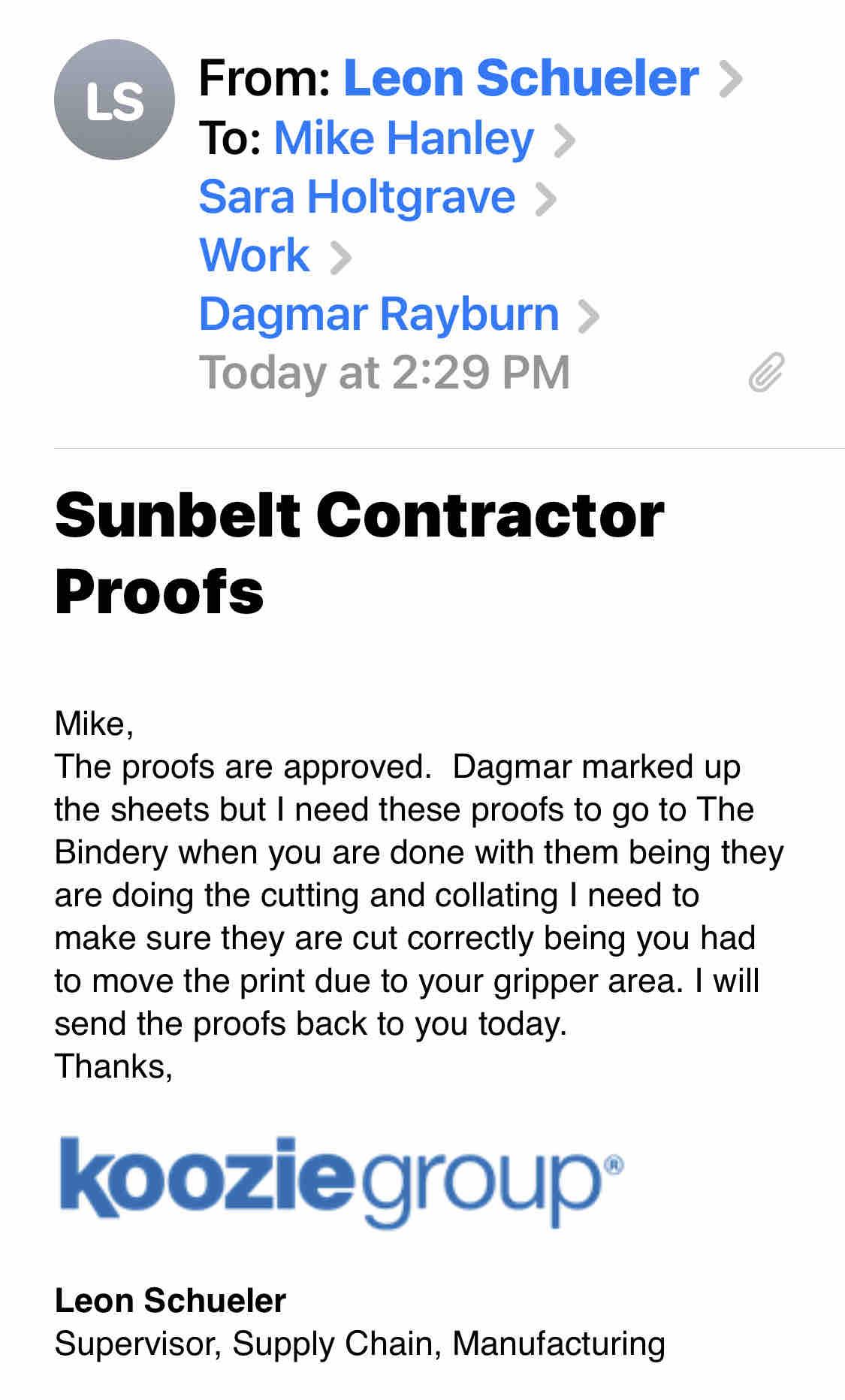The image size is (845, 1400).
Task: Tap the Work recipient entry
Action: point(254,256)
